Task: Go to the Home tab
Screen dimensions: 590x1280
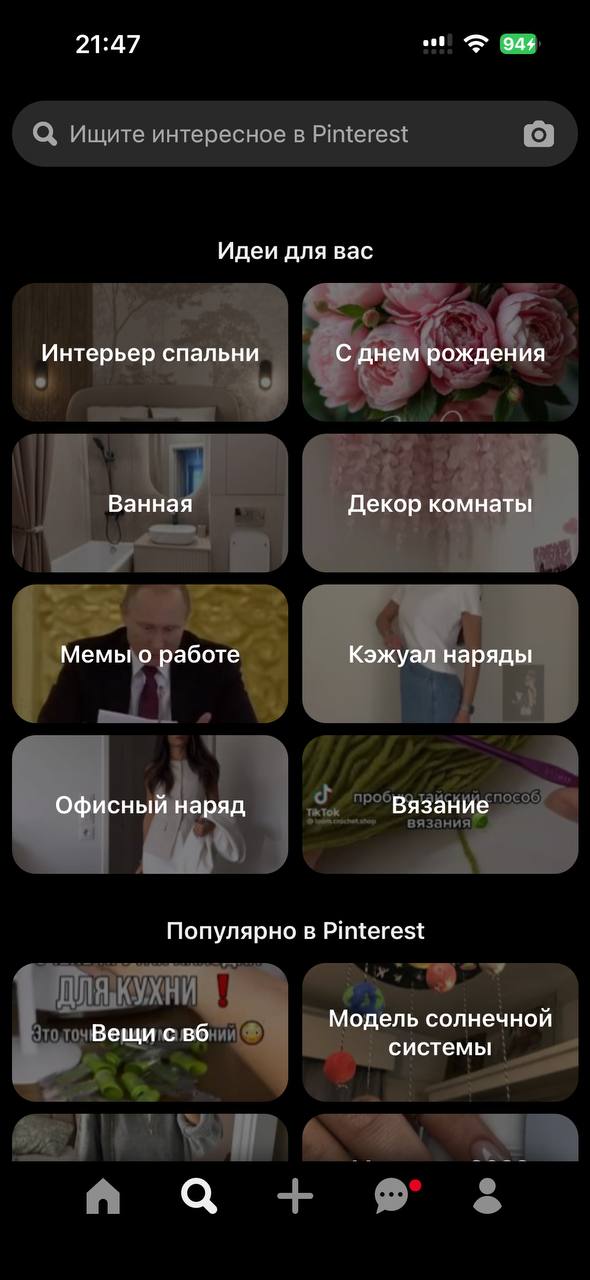Action: tap(103, 1196)
